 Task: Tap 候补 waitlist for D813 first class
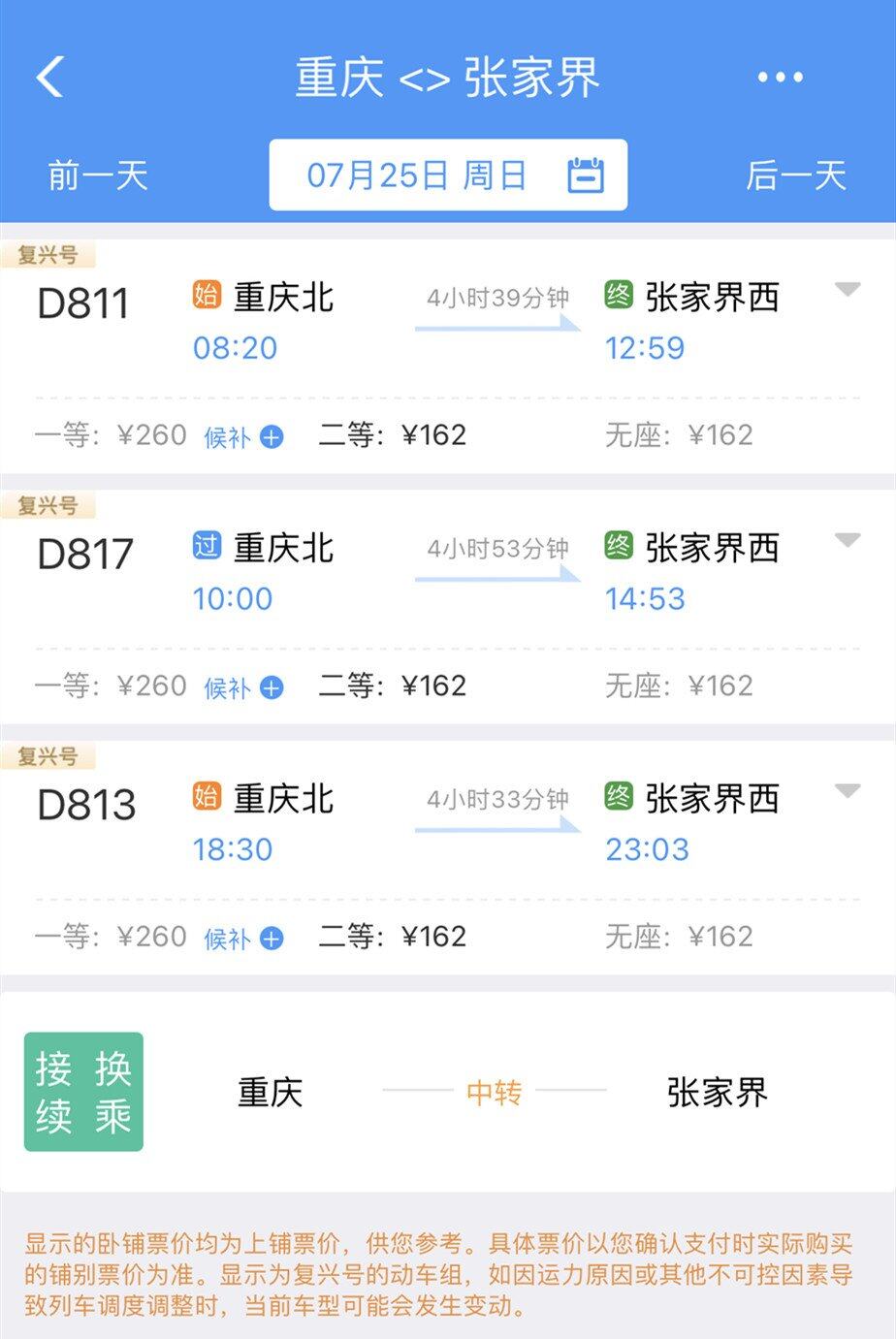pos(243,939)
